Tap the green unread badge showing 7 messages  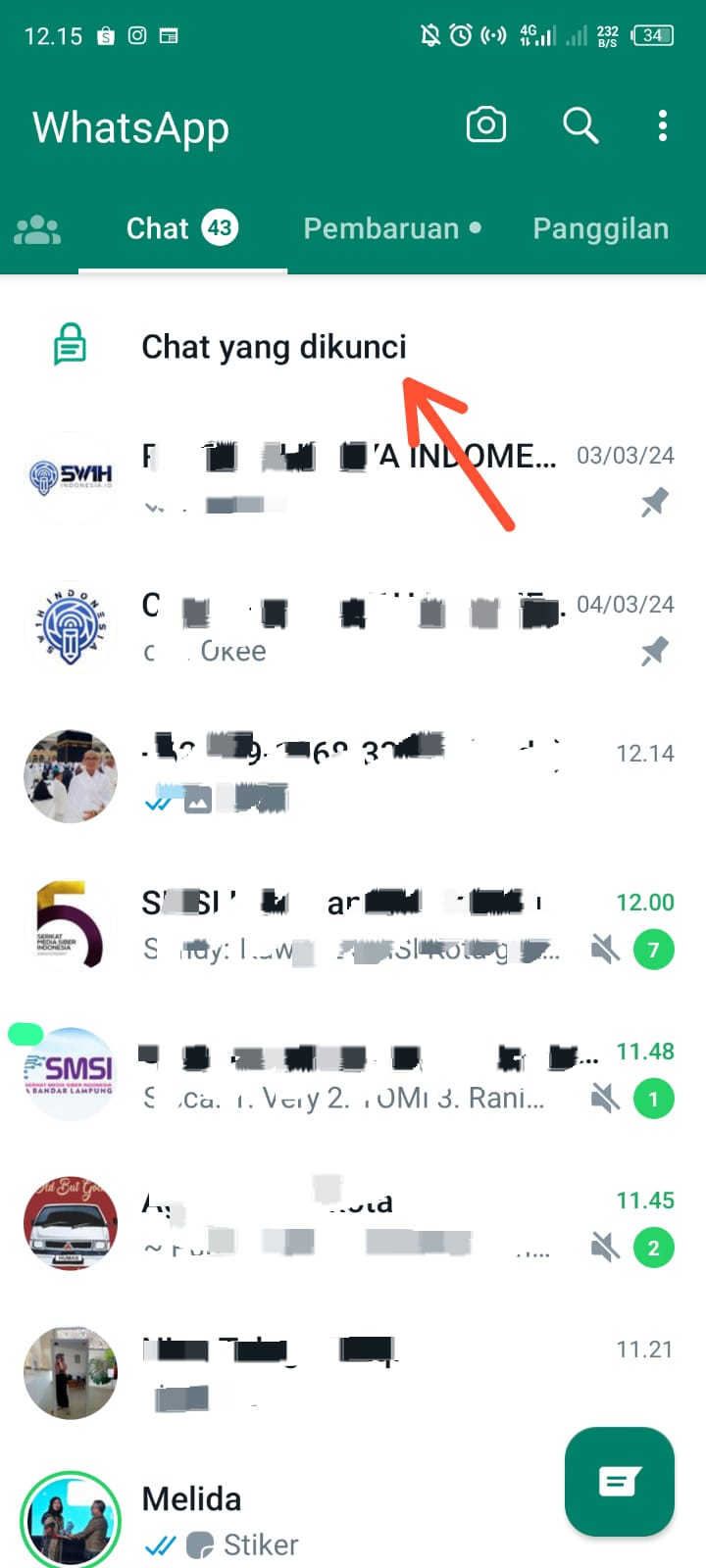pyautogui.click(x=654, y=949)
